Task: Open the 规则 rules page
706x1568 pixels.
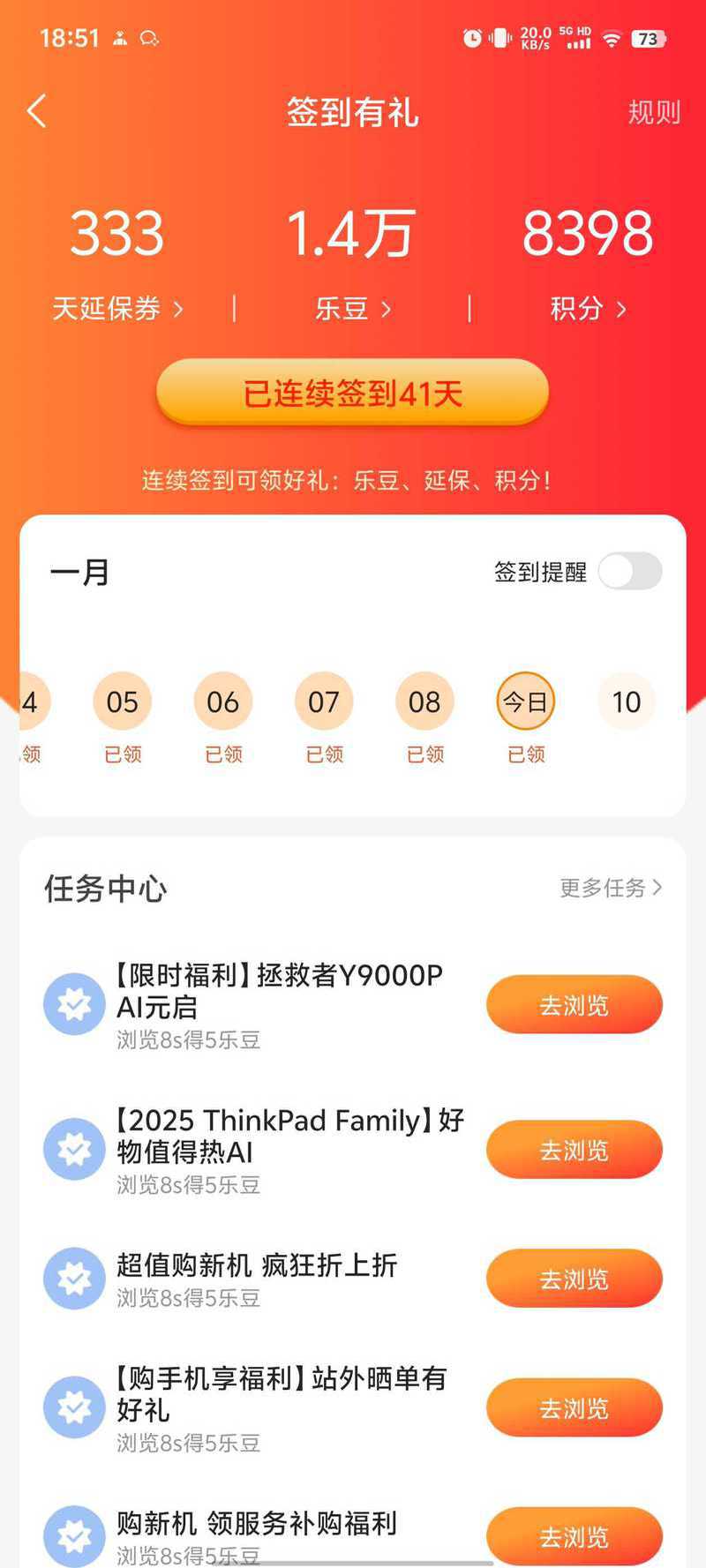Action: click(653, 112)
